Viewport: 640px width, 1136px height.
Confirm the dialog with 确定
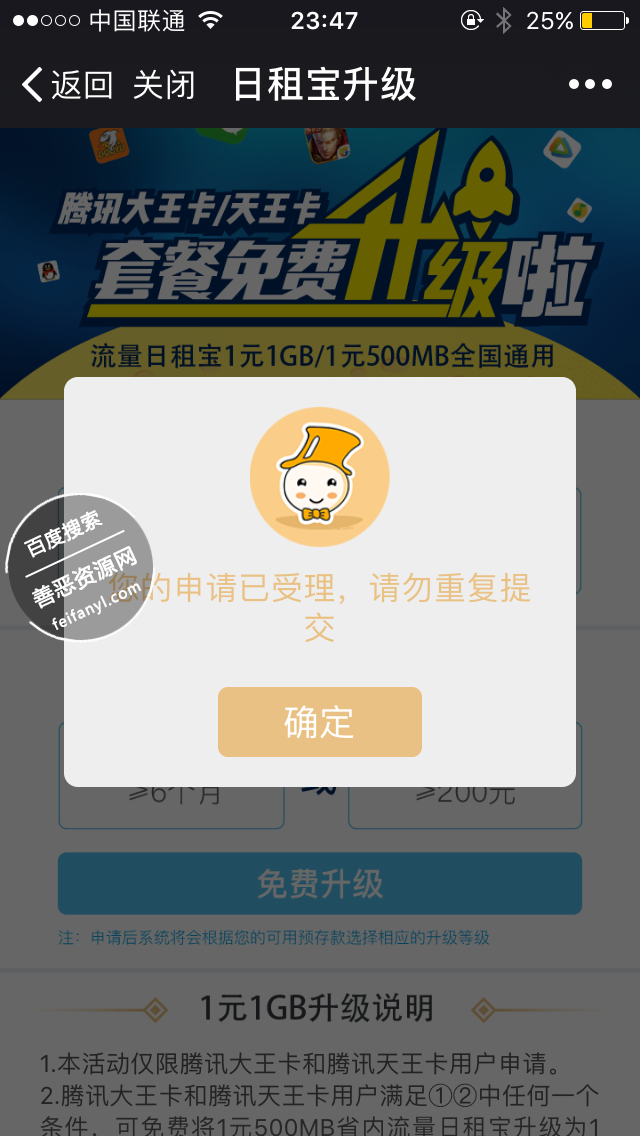point(319,722)
